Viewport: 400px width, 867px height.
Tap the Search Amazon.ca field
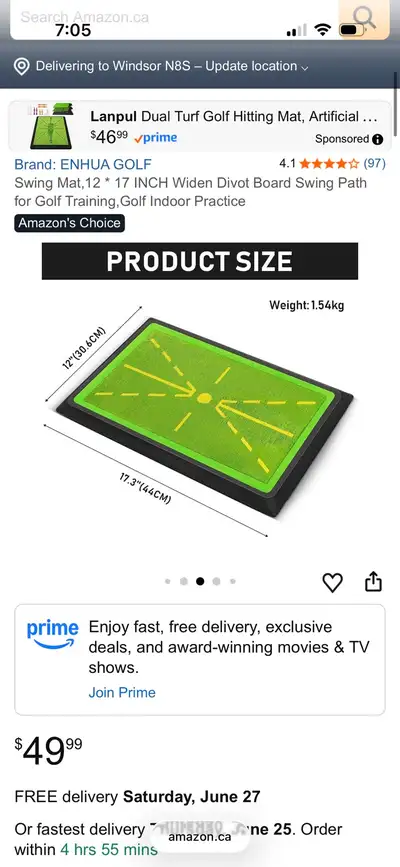174,19
